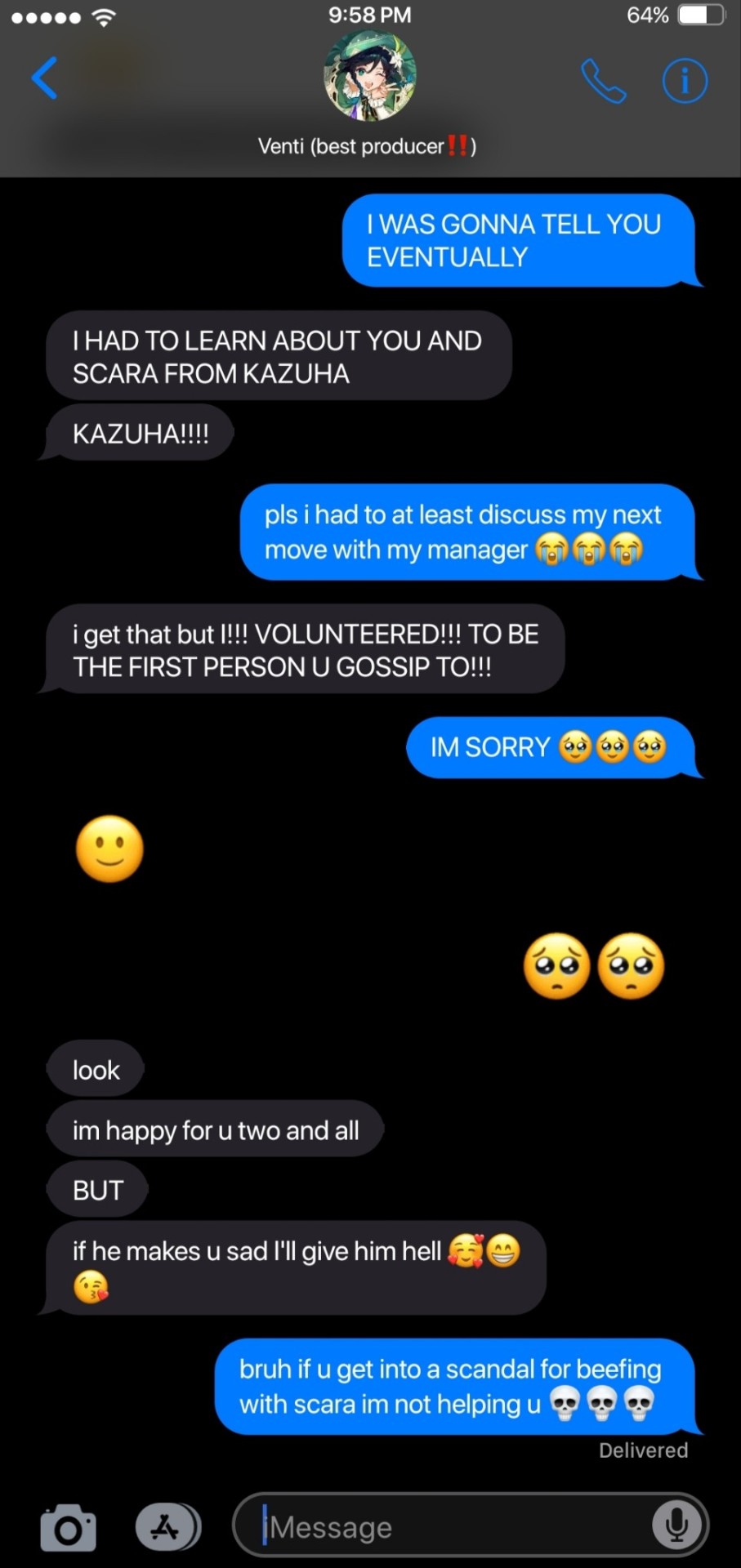Open conversation info details
The height and width of the screenshot is (1568, 741).
pyautogui.click(x=684, y=81)
